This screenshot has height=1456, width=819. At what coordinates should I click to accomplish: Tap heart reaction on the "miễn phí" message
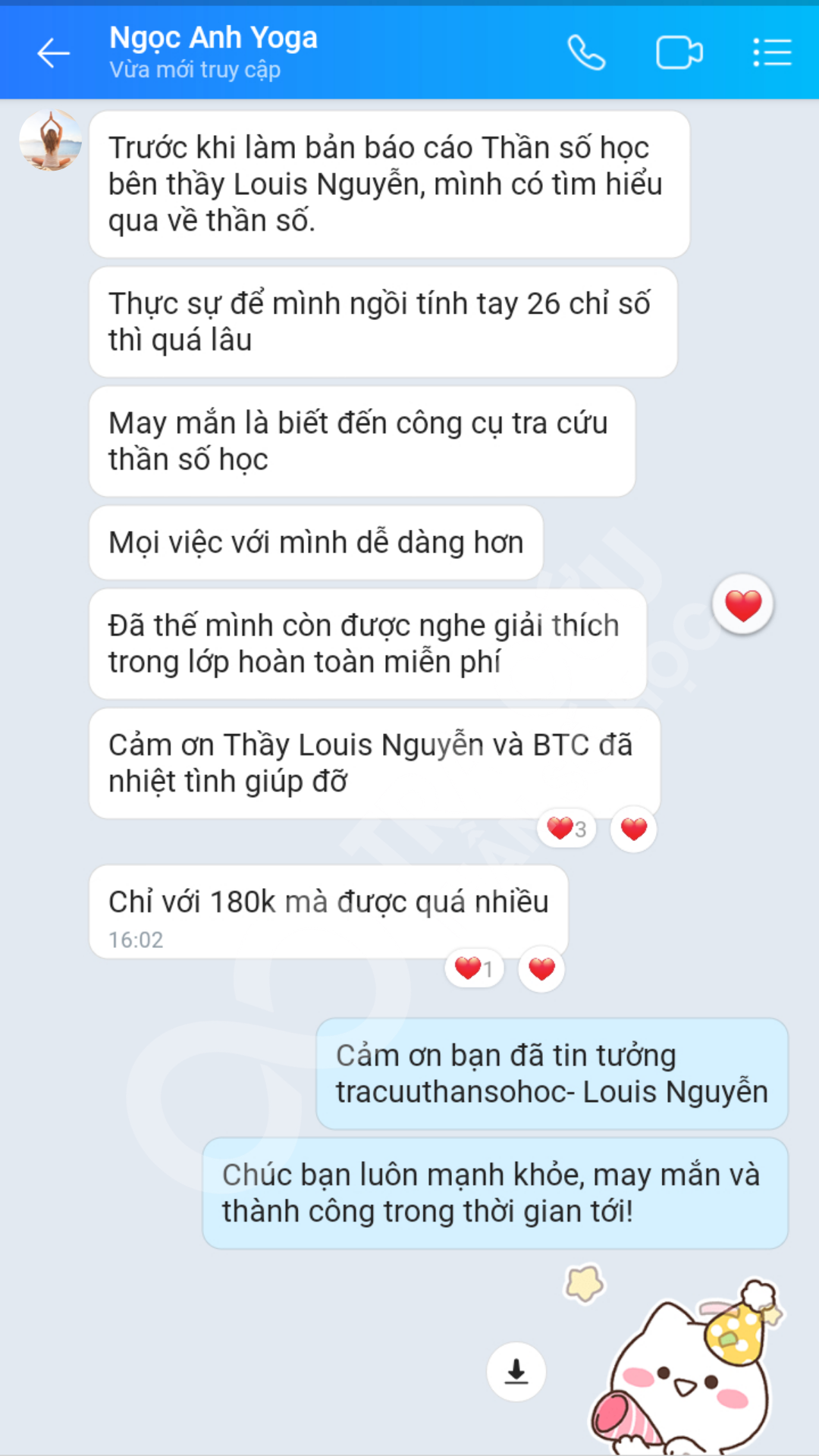[742, 605]
